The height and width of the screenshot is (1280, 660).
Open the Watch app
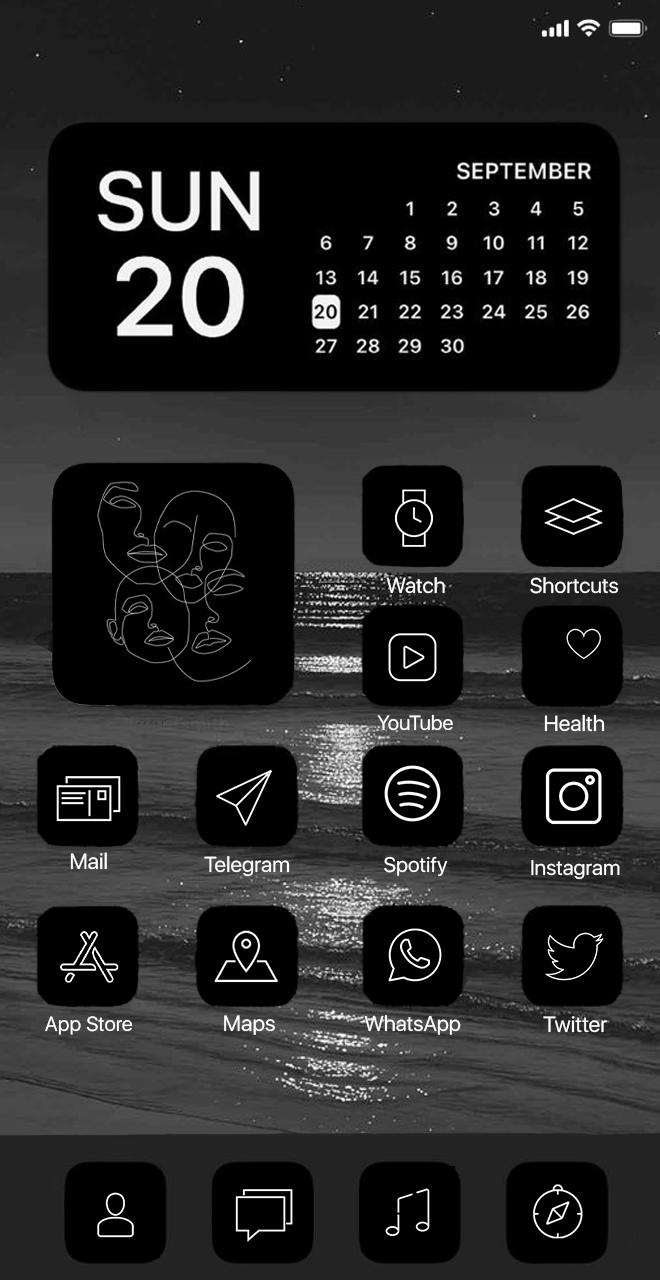[x=412, y=517]
